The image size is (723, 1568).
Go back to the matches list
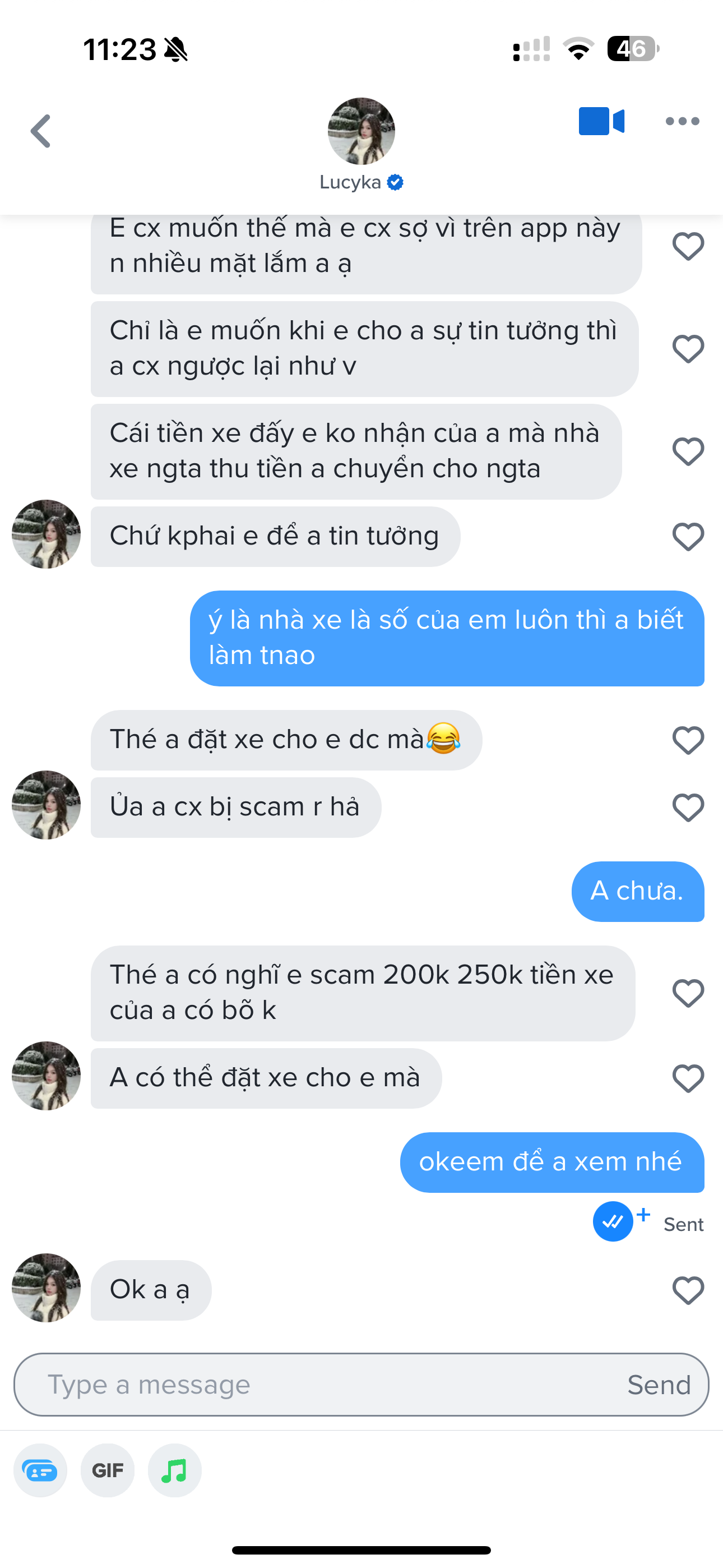point(41,131)
